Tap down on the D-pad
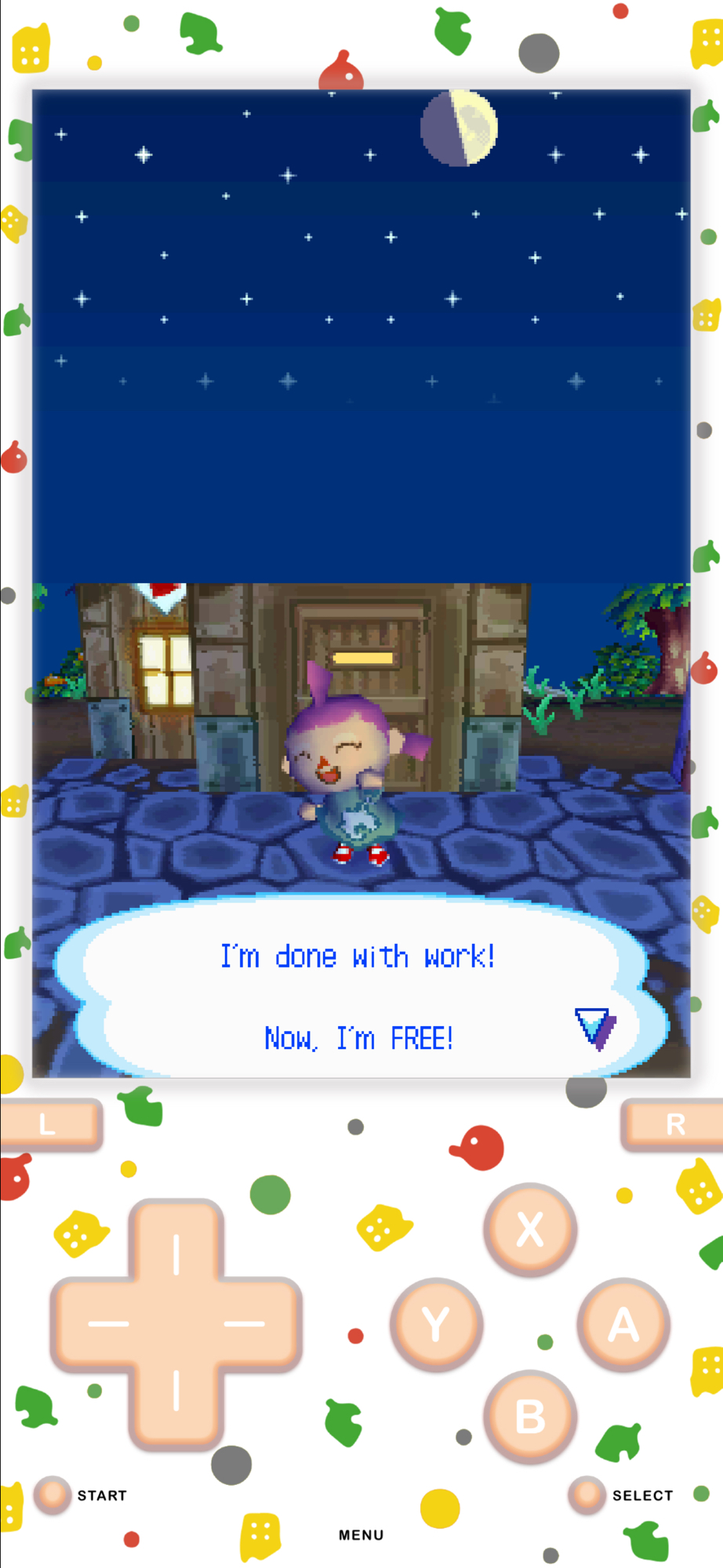This screenshot has height=1568, width=723. (x=176, y=1392)
